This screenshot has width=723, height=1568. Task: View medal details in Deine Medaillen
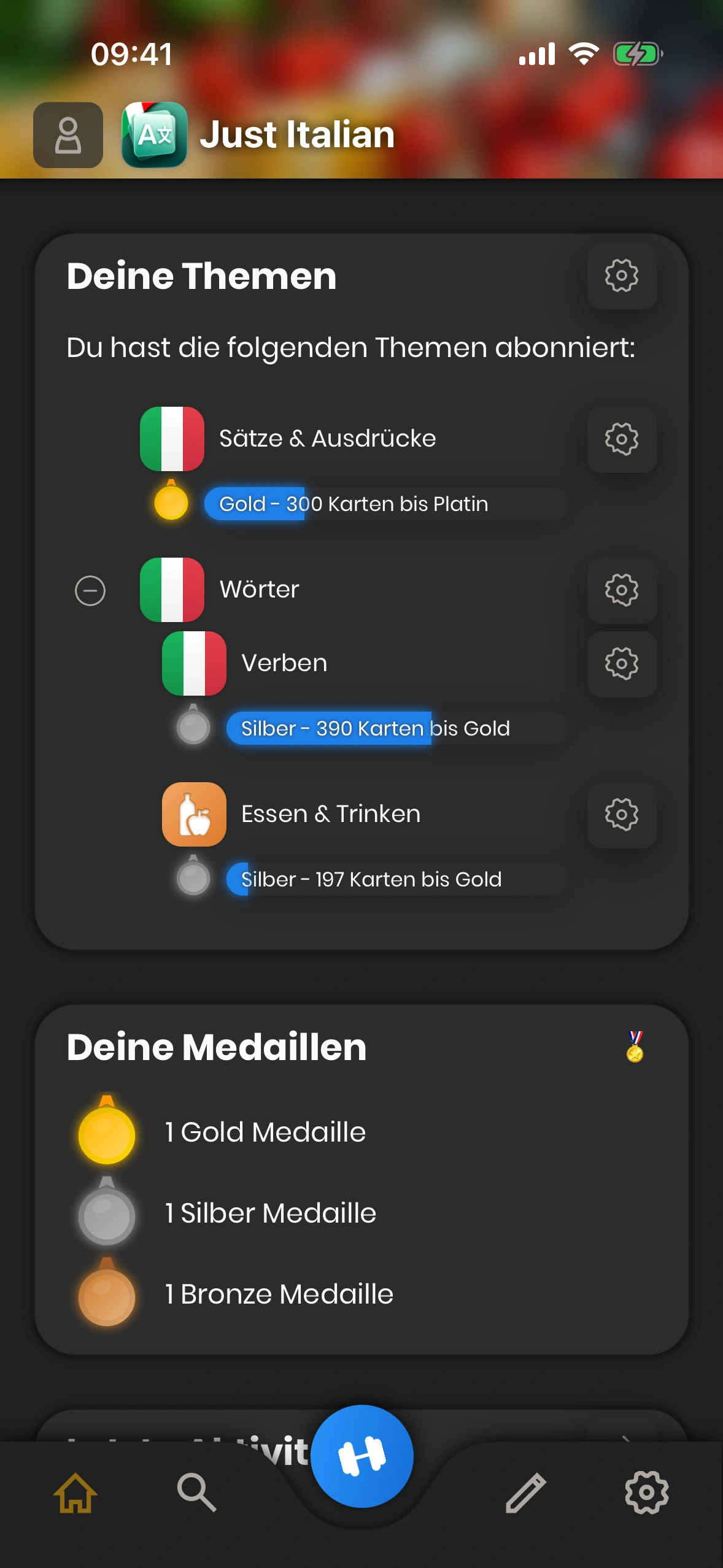(635, 1047)
